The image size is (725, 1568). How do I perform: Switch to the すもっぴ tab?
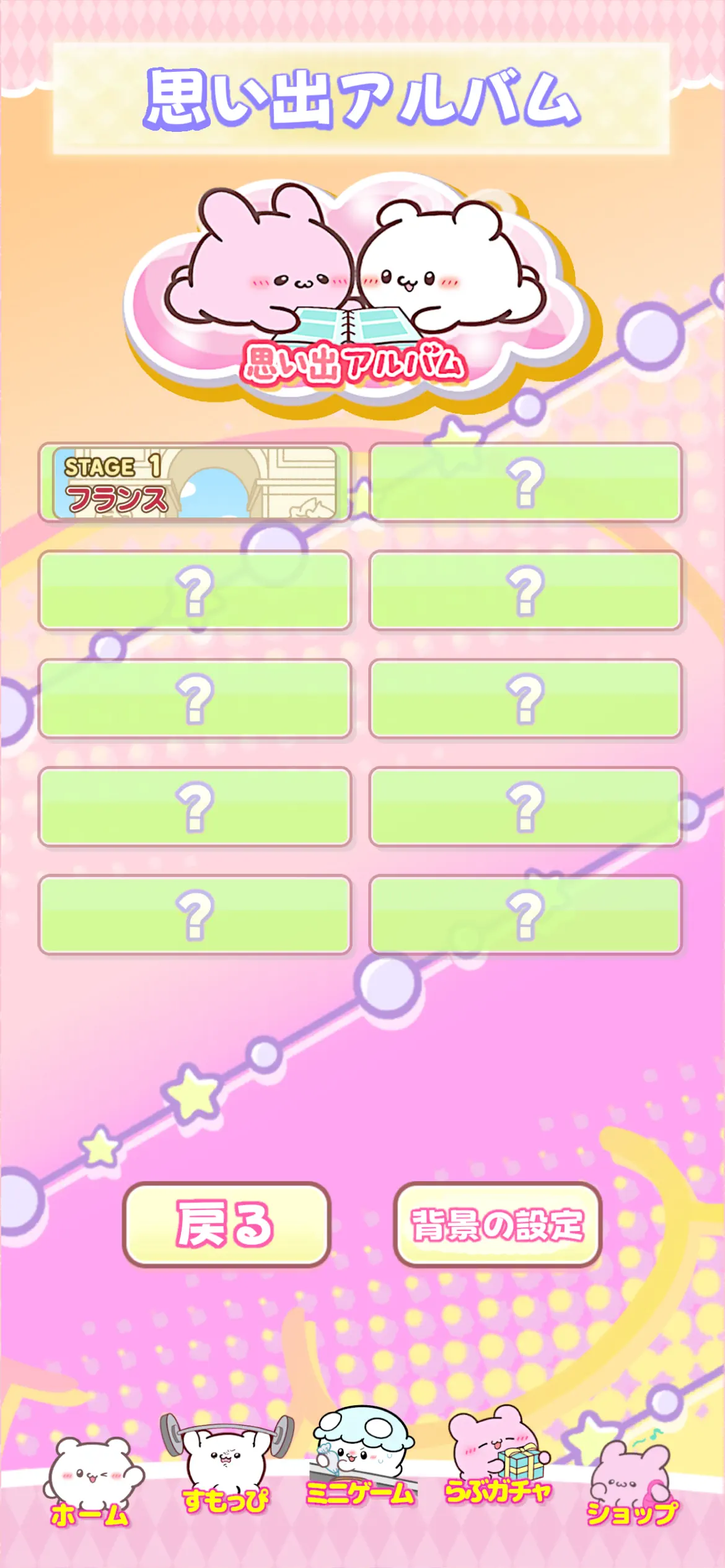coord(226,1464)
